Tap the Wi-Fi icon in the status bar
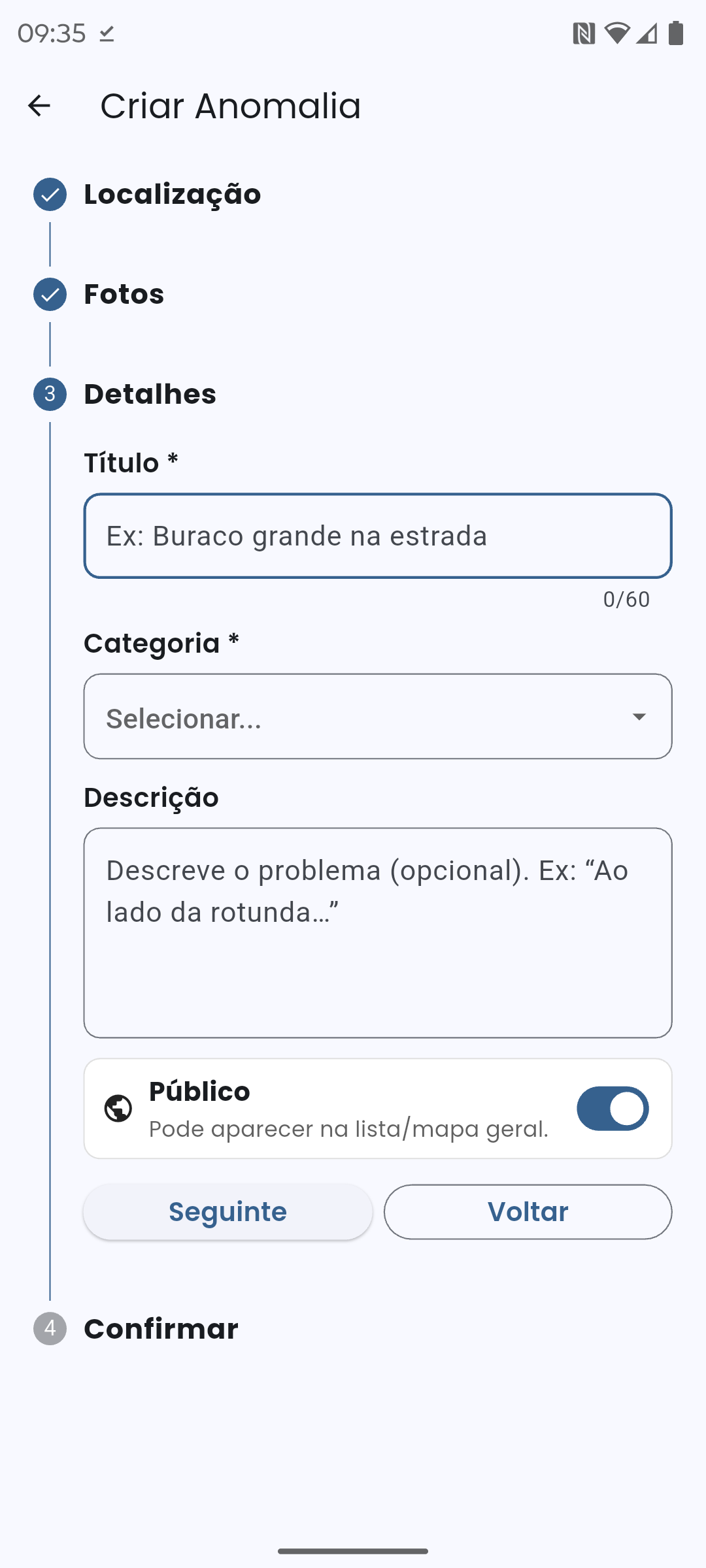Viewport: 706px width, 1568px height. pyautogui.click(x=618, y=32)
